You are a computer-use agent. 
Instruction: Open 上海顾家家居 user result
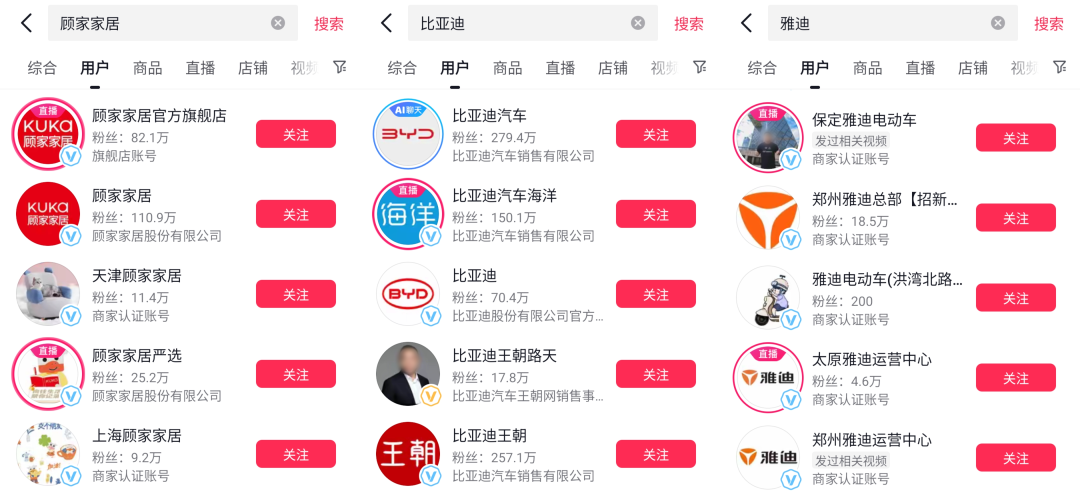tap(137, 436)
